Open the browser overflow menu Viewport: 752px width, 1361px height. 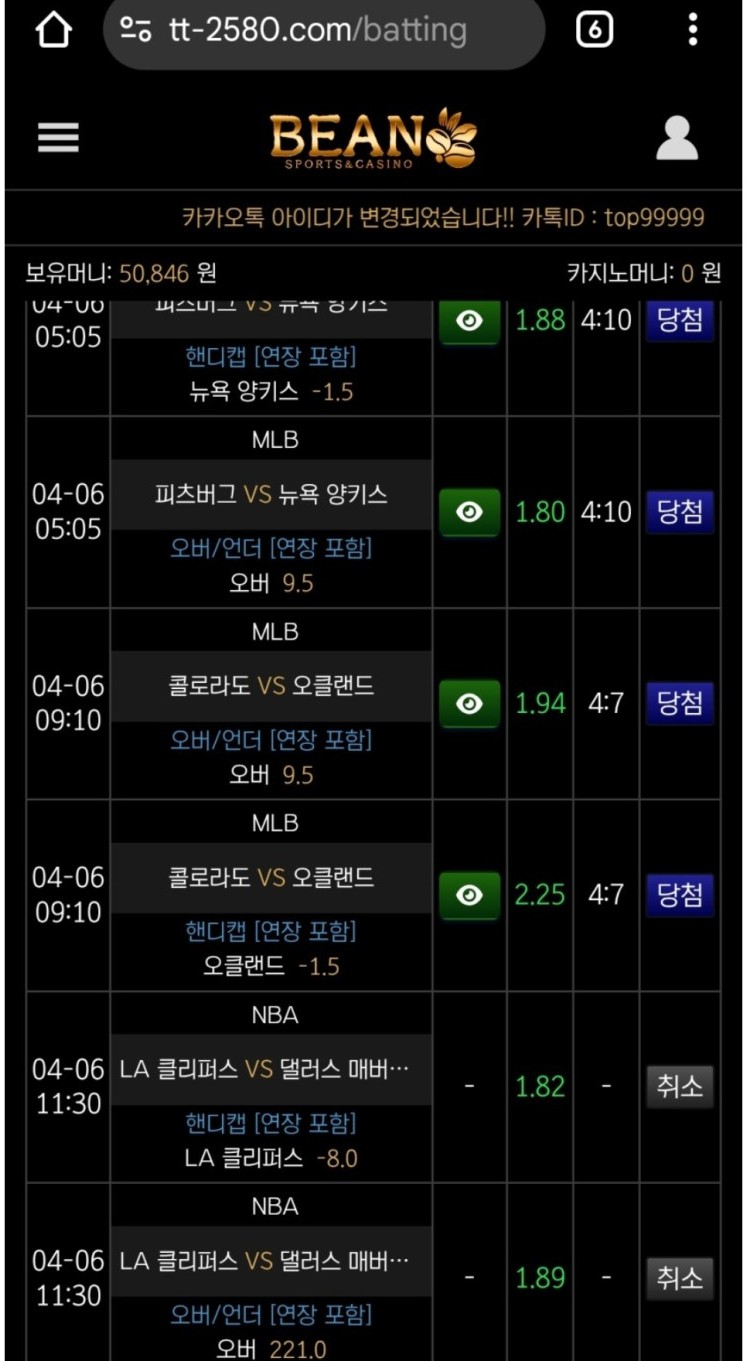[x=692, y=31]
